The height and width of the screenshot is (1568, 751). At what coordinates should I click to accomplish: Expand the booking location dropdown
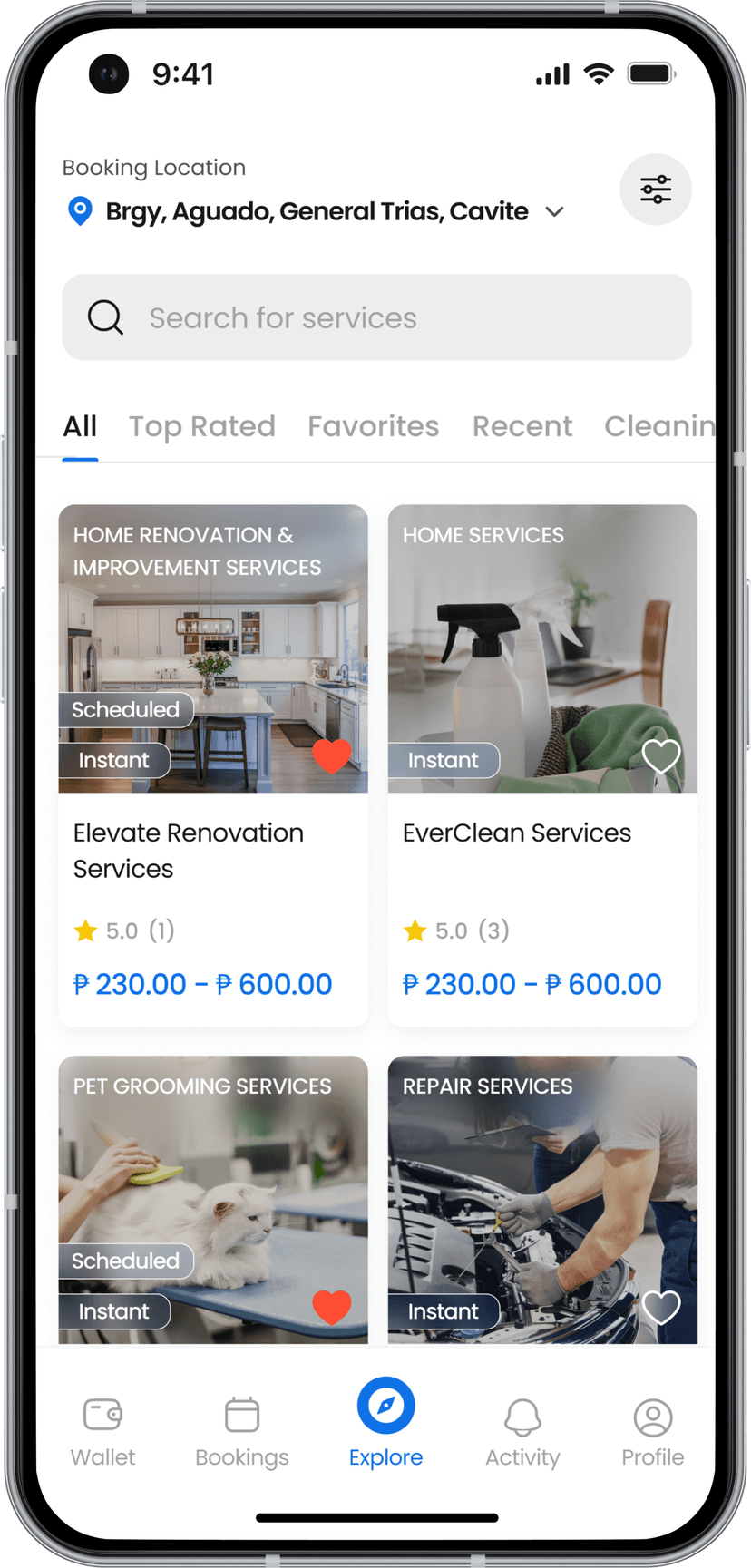554,212
